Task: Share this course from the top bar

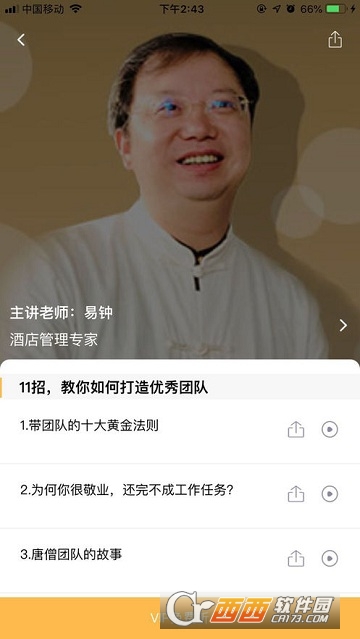Action: coord(335,40)
